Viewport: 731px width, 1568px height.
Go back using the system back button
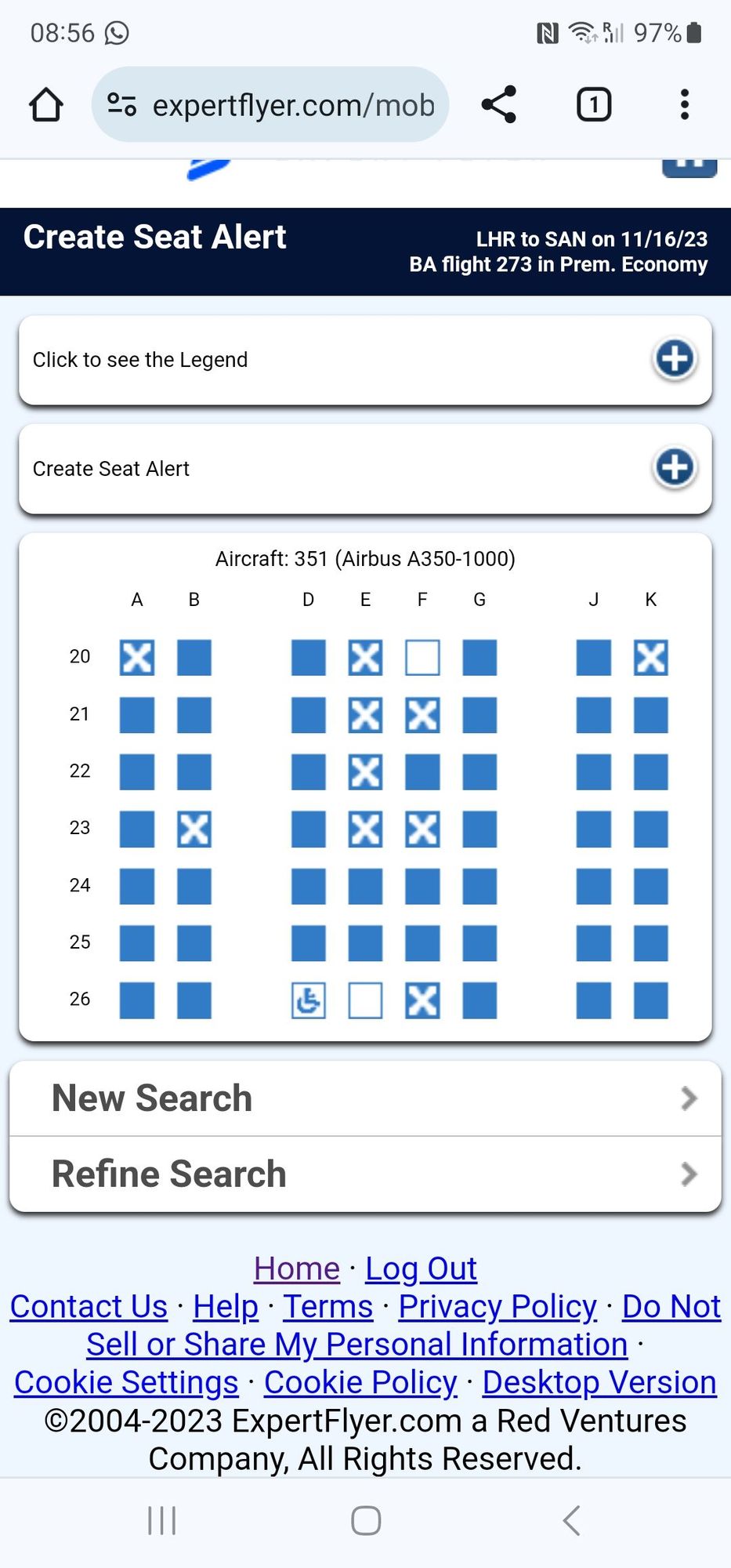(x=571, y=1521)
